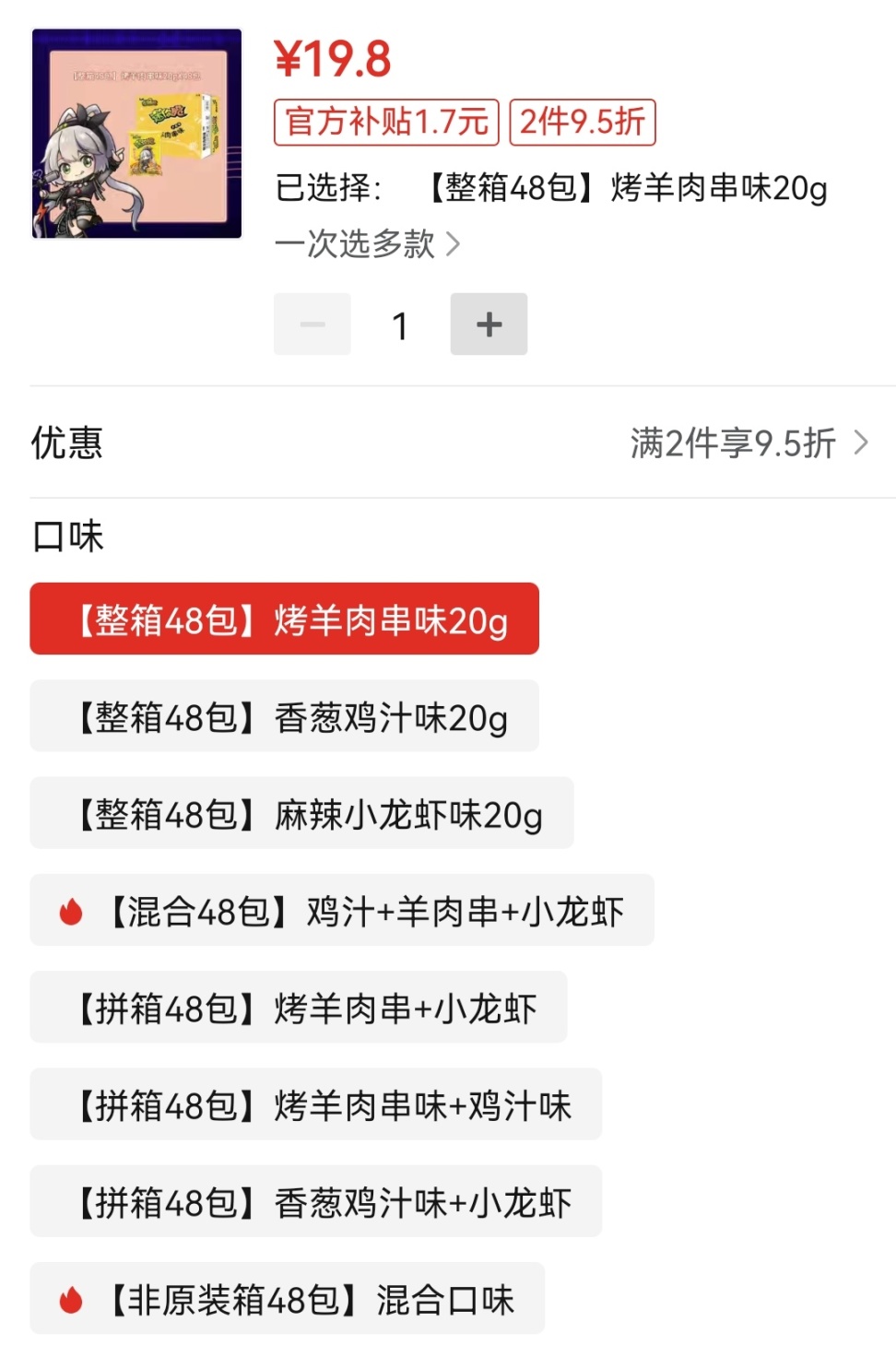Select 【混合48包】鸡汁+羊肉串+小龙虾 option

342,911
